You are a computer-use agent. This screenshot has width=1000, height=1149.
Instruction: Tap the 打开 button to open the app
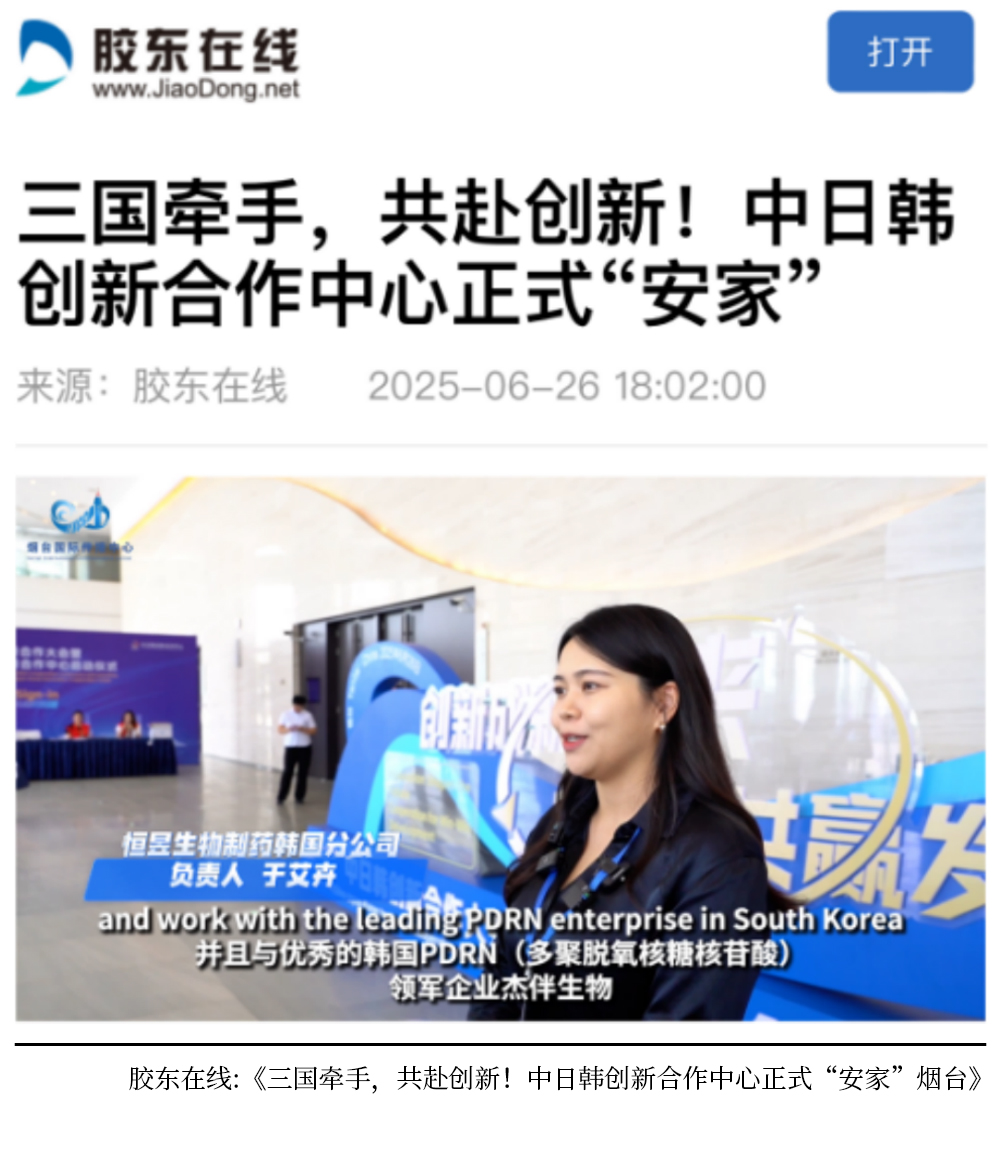(899, 52)
